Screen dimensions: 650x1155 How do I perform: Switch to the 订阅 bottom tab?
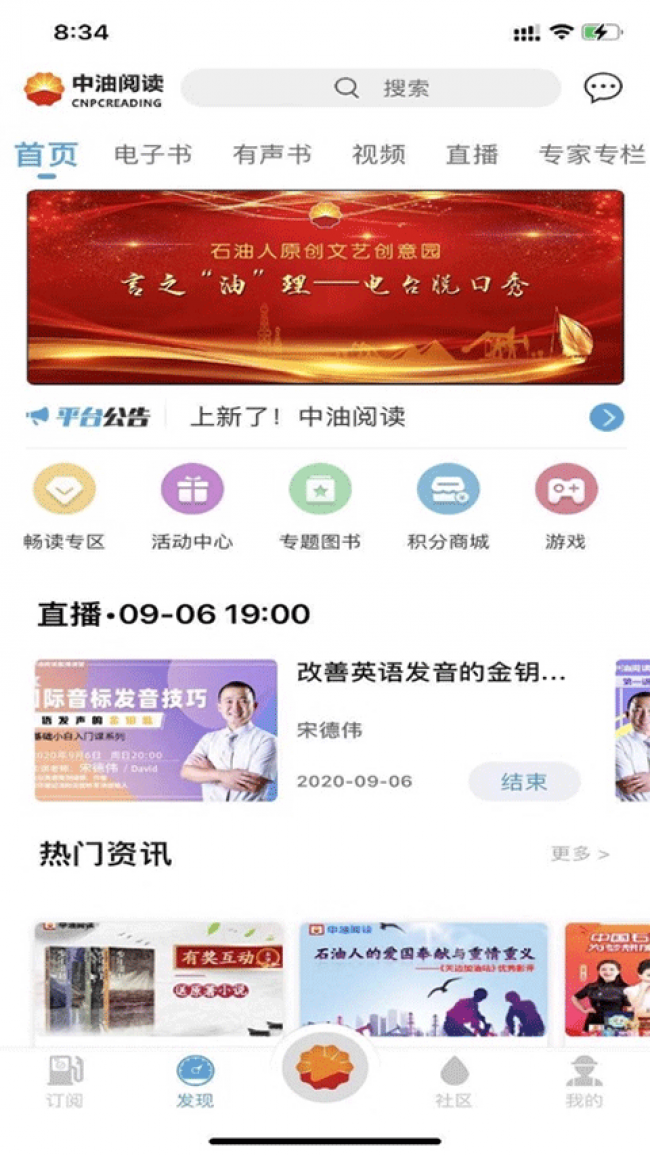click(x=65, y=1082)
